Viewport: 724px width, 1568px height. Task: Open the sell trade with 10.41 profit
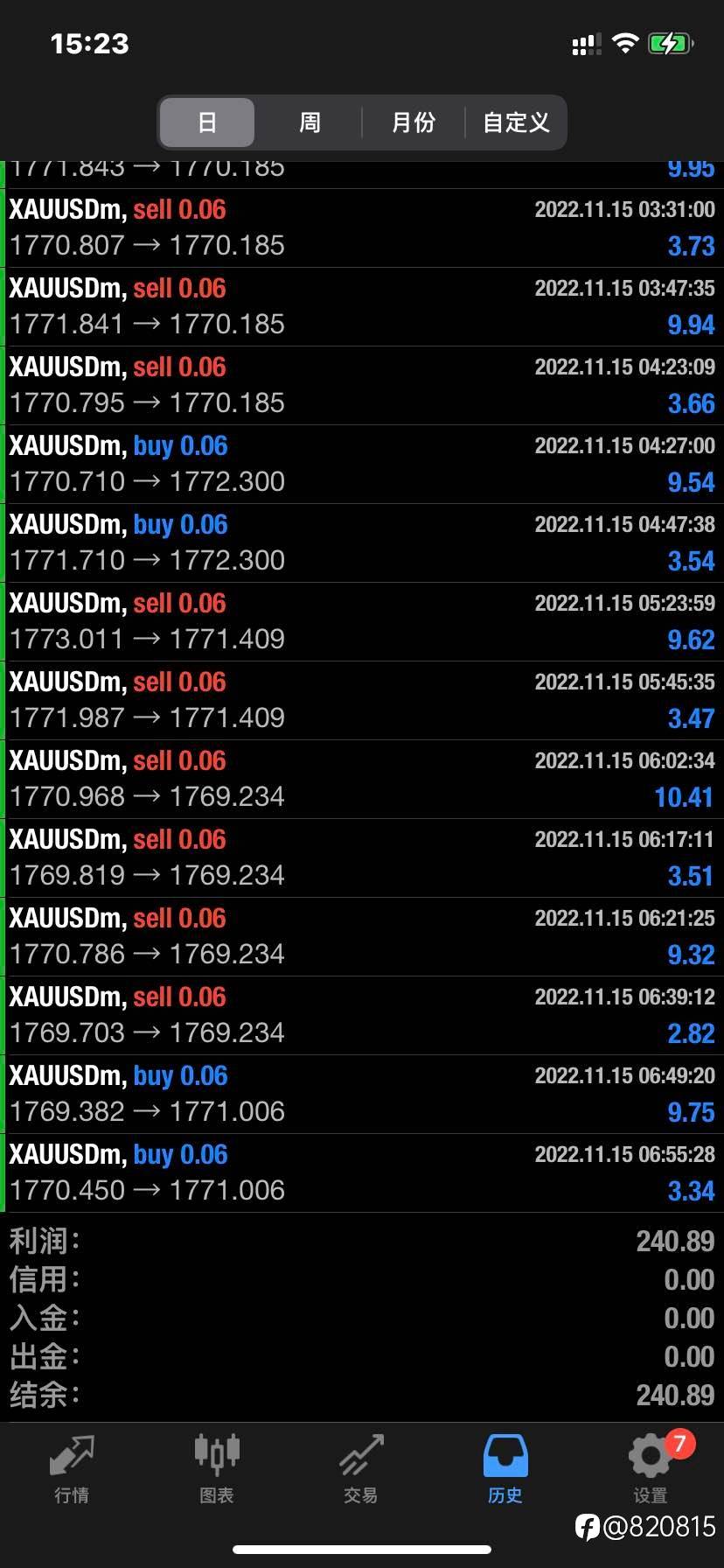click(362, 780)
